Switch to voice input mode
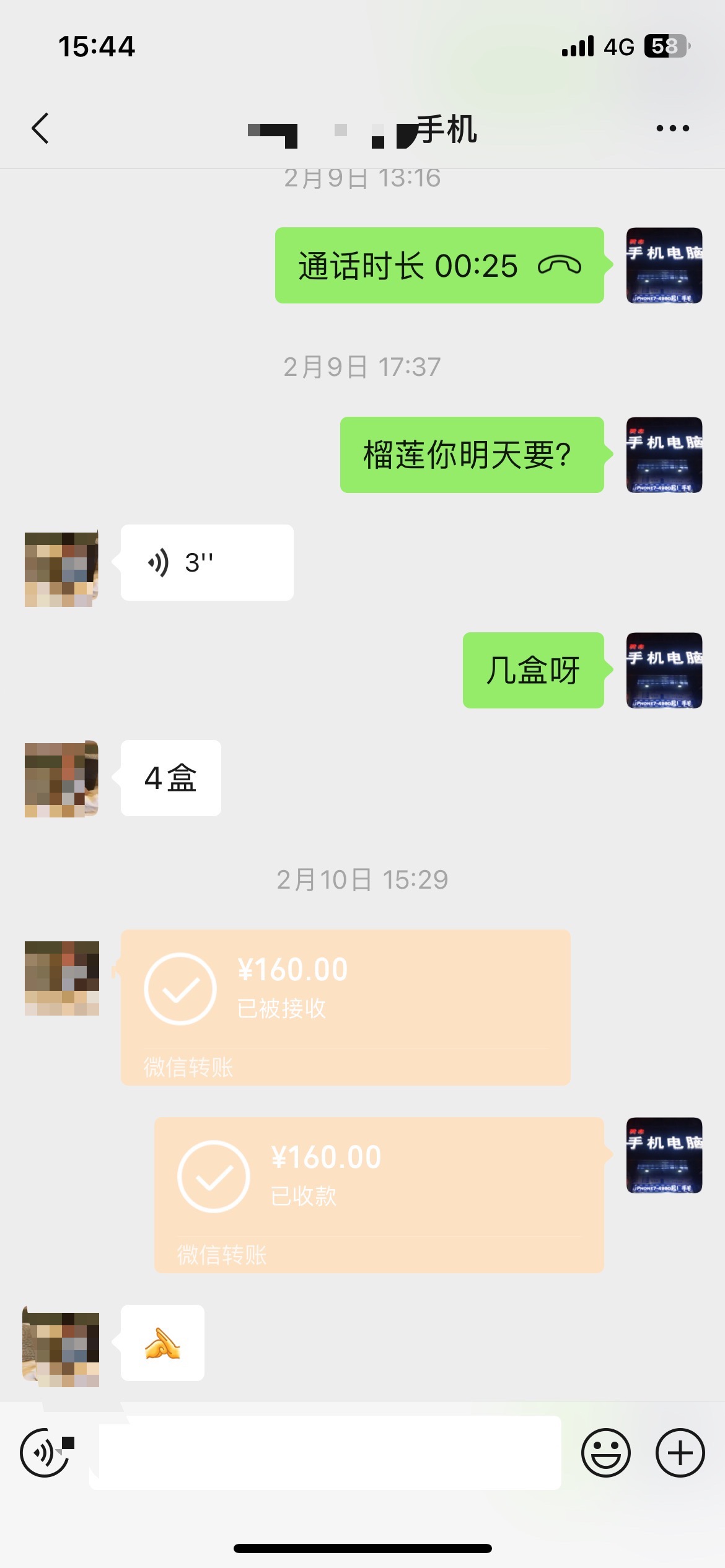Viewport: 725px width, 1568px height. pyautogui.click(x=45, y=1453)
